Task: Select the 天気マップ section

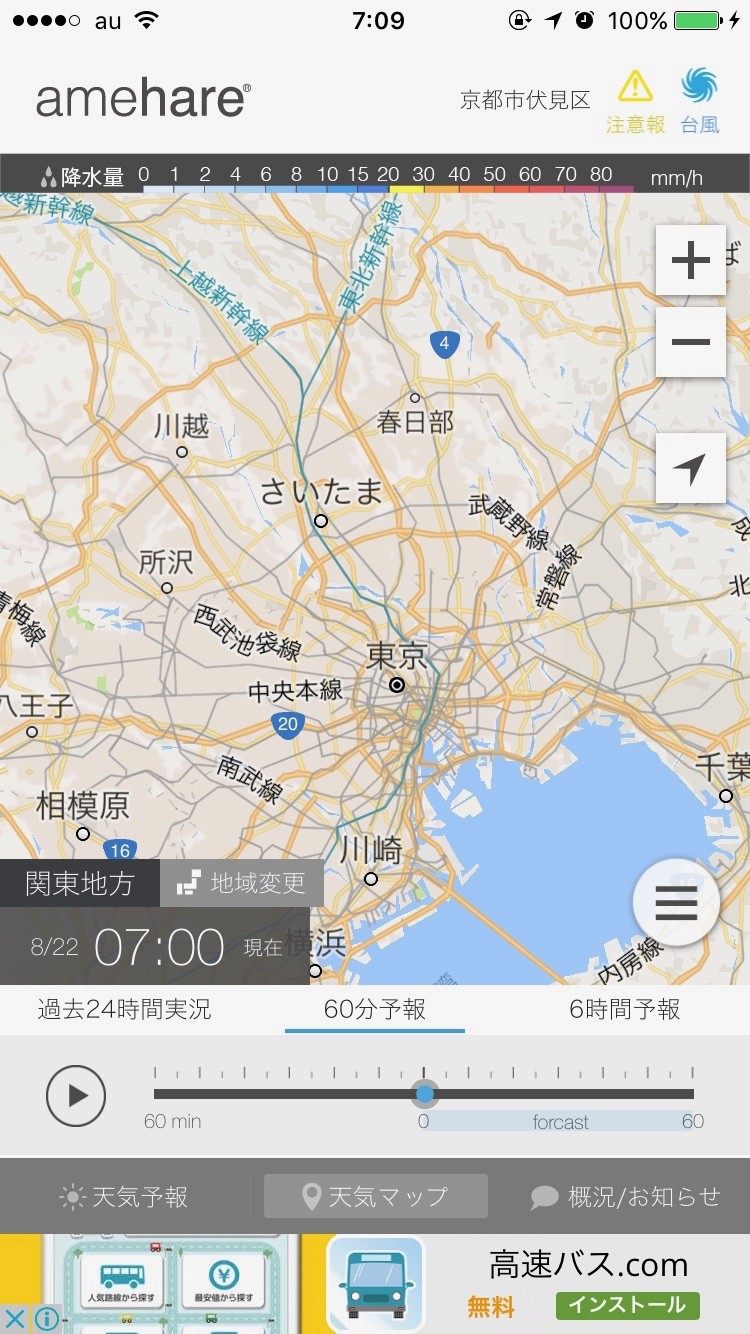Action: pos(376,1196)
